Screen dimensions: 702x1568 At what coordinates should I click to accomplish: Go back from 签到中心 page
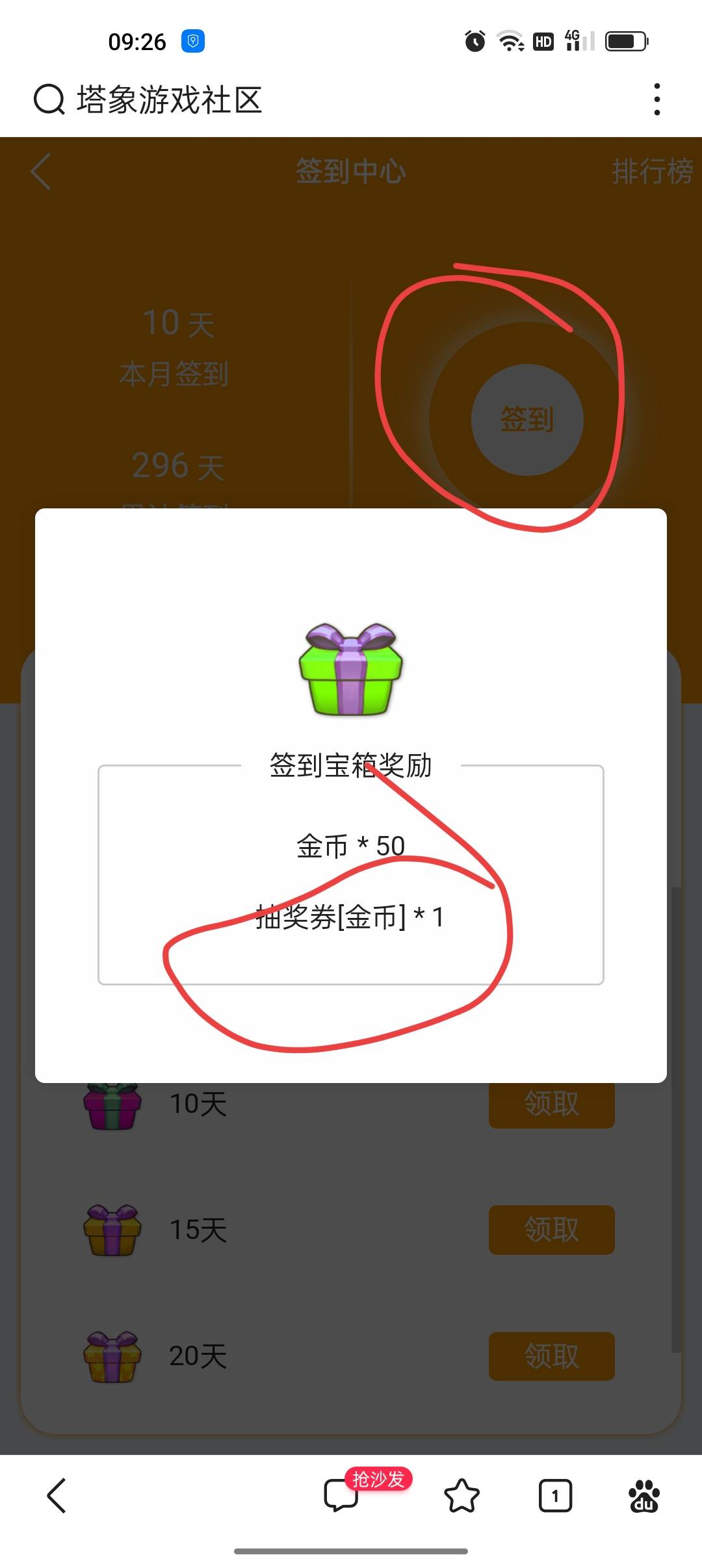(41, 172)
